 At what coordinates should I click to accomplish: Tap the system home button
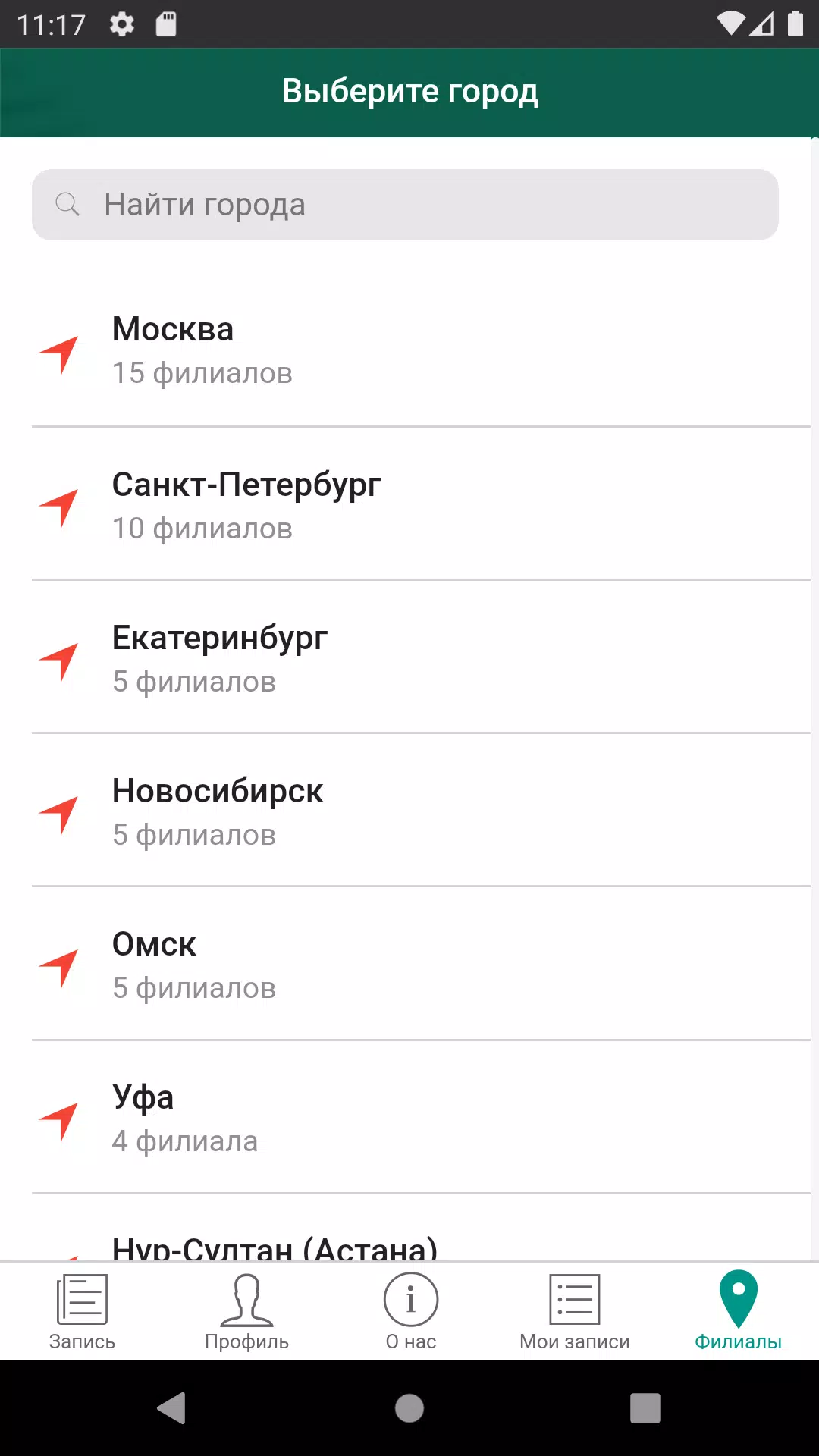409,1408
